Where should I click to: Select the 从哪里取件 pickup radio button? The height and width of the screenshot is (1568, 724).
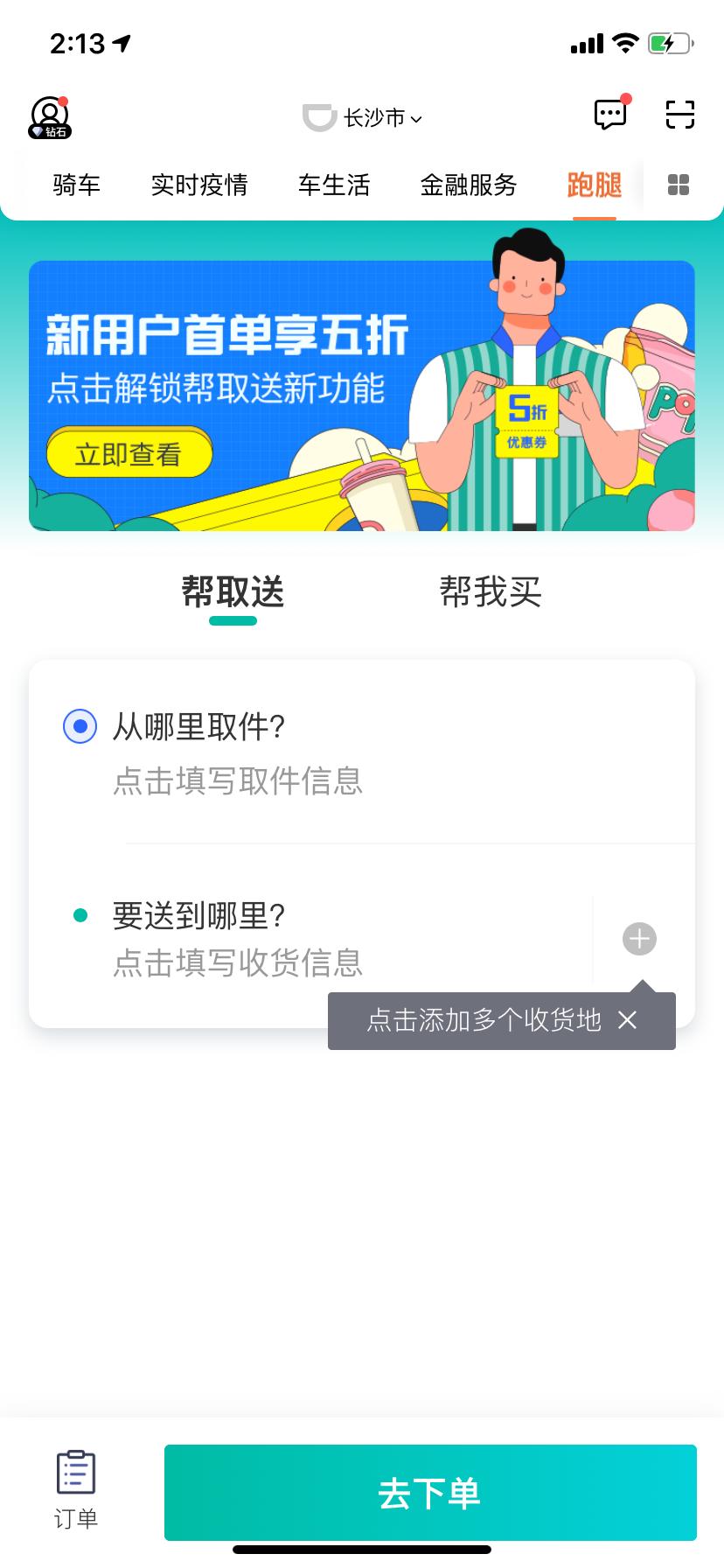[x=80, y=726]
